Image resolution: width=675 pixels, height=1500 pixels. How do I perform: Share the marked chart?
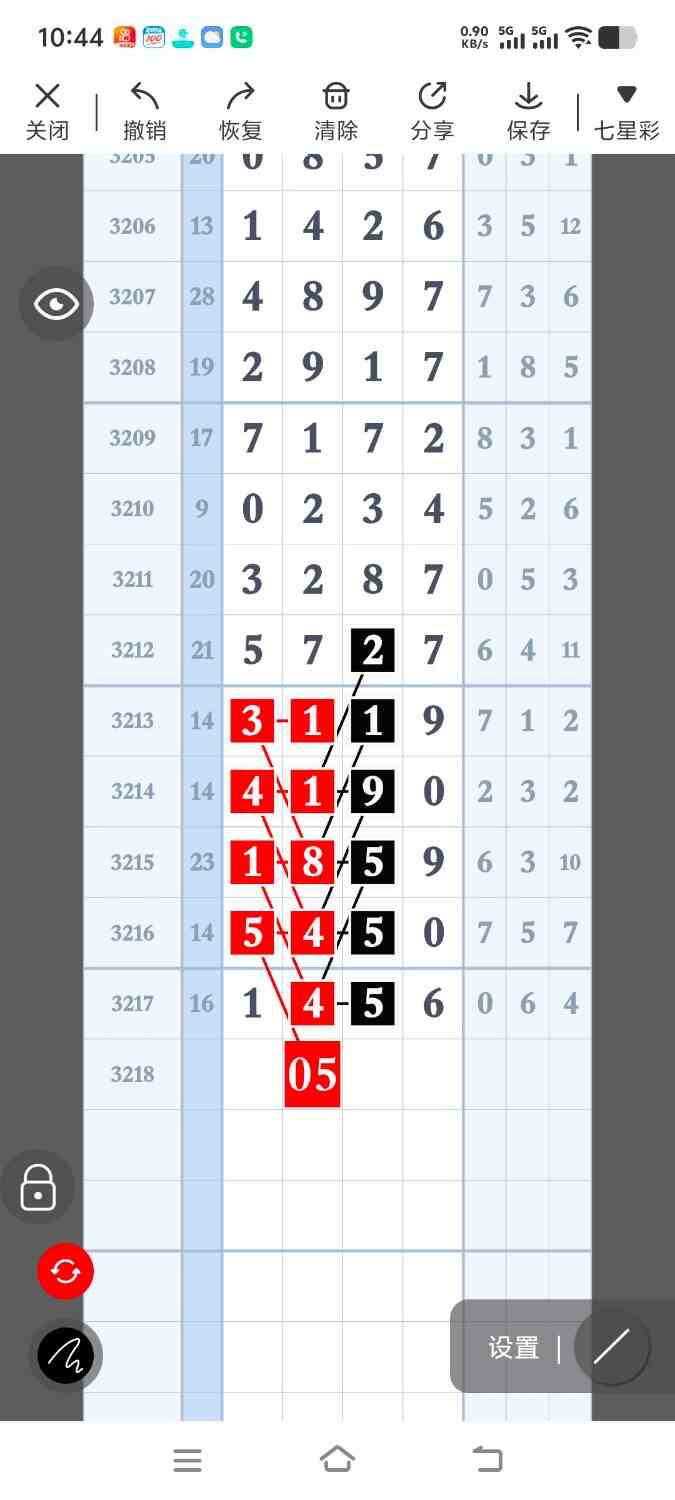(432, 111)
